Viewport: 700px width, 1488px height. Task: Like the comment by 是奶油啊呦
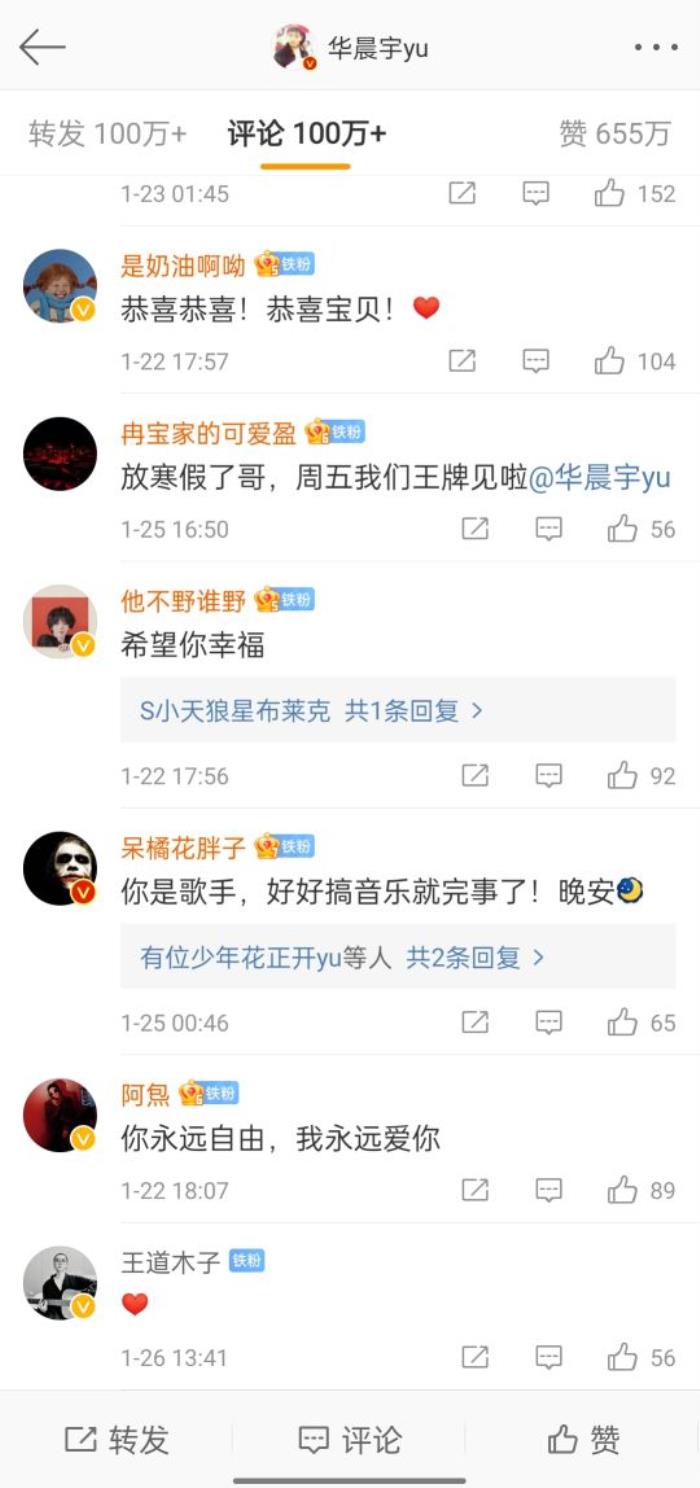[x=610, y=361]
